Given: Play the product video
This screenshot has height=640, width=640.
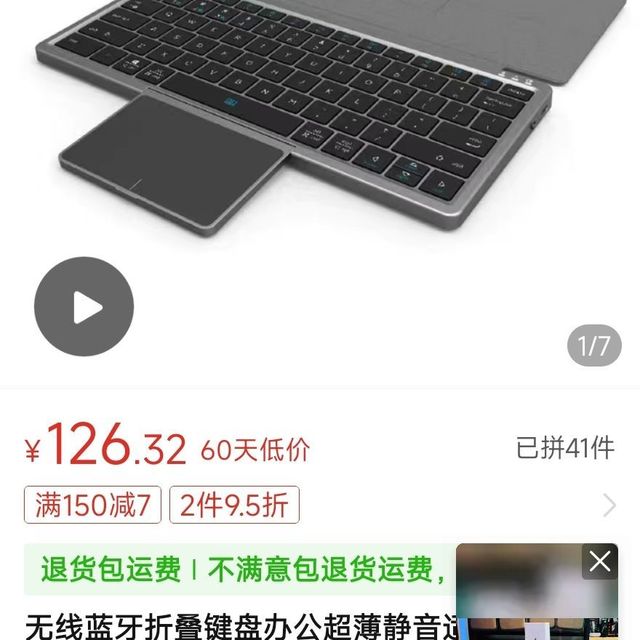Looking at the screenshot, I should pos(84,307).
